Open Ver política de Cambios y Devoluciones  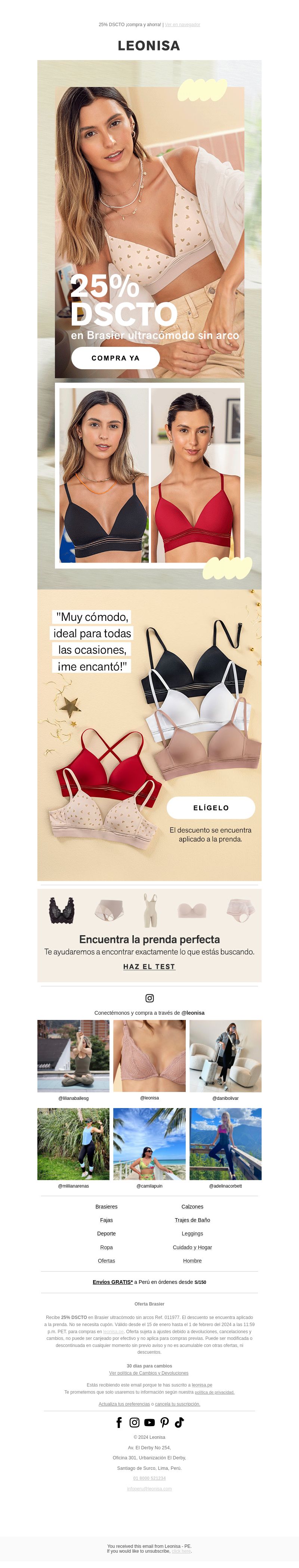point(149,1373)
